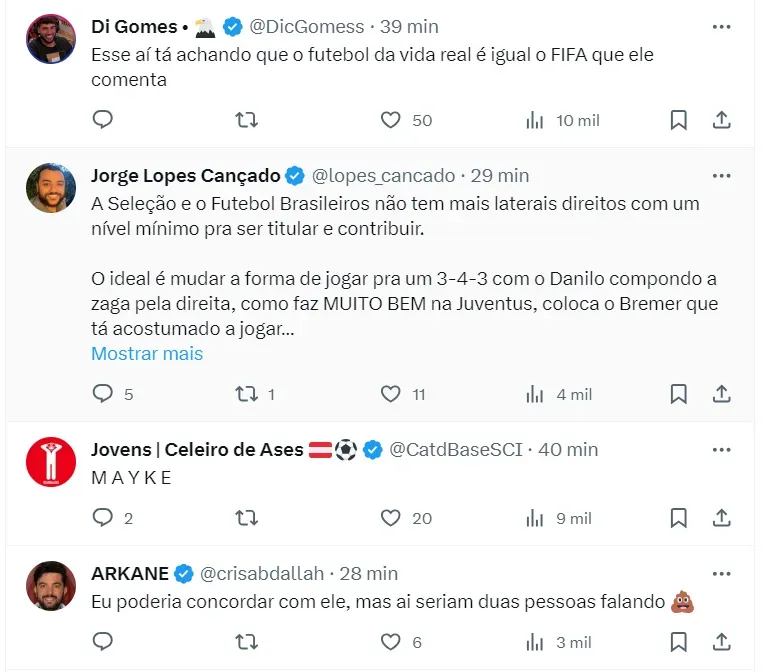
Task: Reply to the MAYKE tweet by Jovens
Action: pyautogui.click(x=103, y=518)
